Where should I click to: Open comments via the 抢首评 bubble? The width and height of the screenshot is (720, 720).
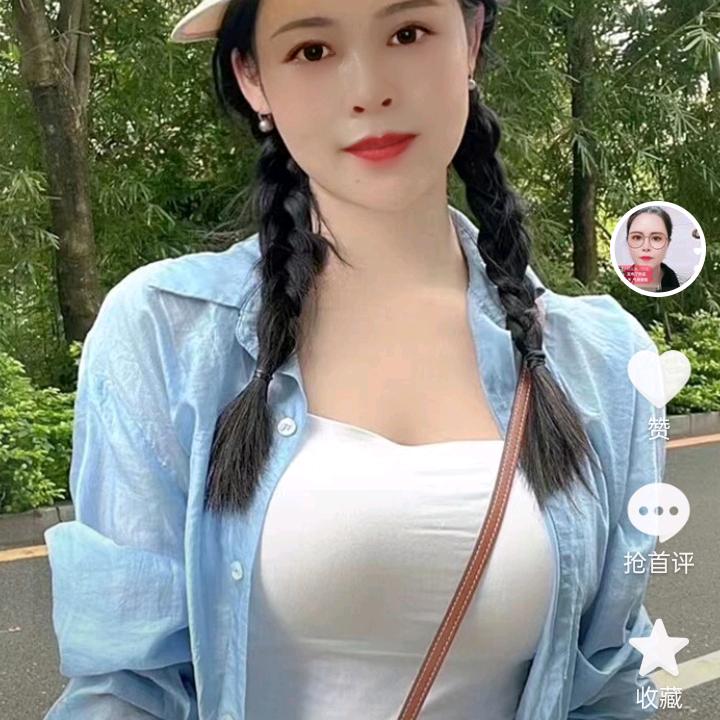coord(659,512)
